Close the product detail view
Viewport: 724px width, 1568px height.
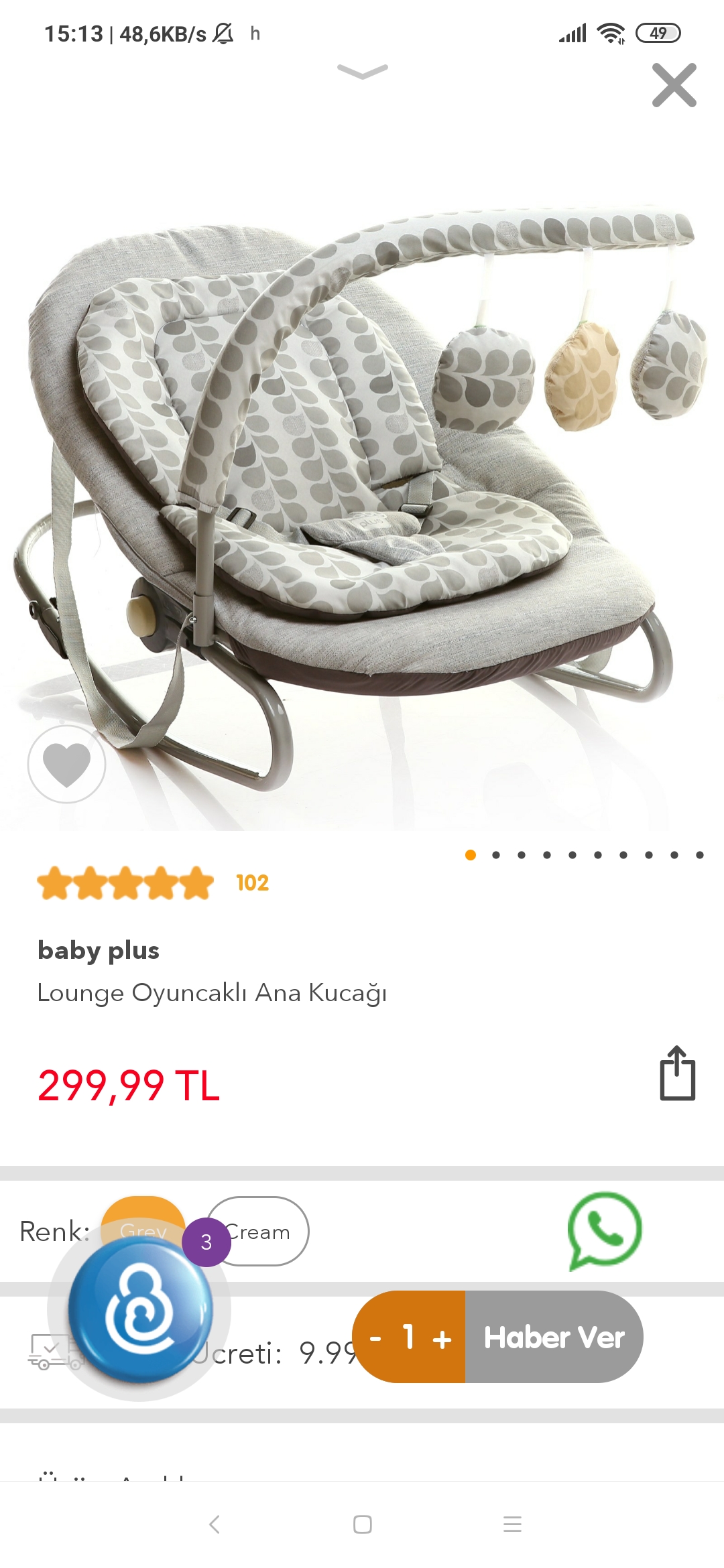(x=674, y=85)
